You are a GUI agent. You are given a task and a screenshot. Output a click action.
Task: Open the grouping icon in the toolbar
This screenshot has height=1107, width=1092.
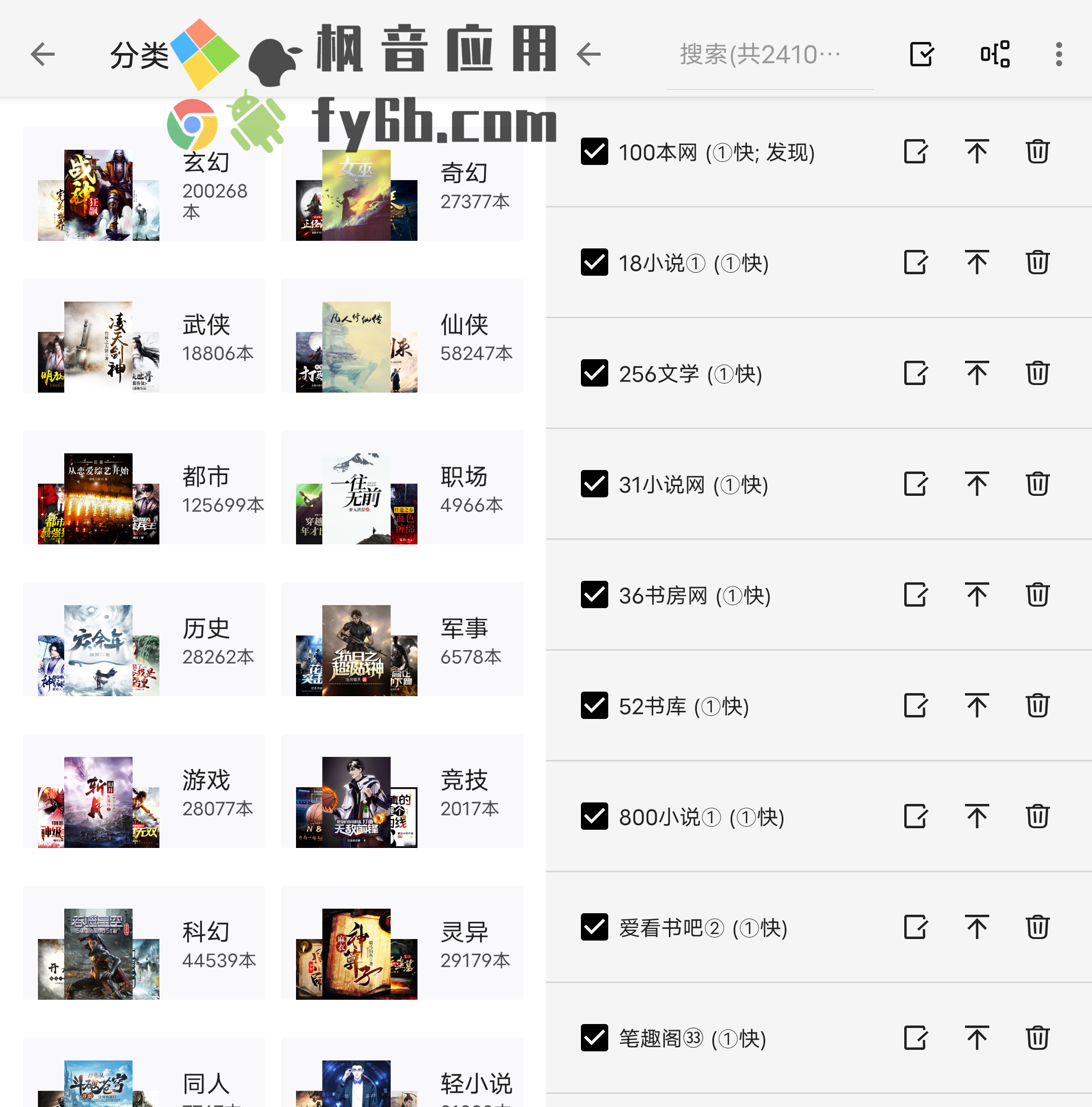(995, 55)
